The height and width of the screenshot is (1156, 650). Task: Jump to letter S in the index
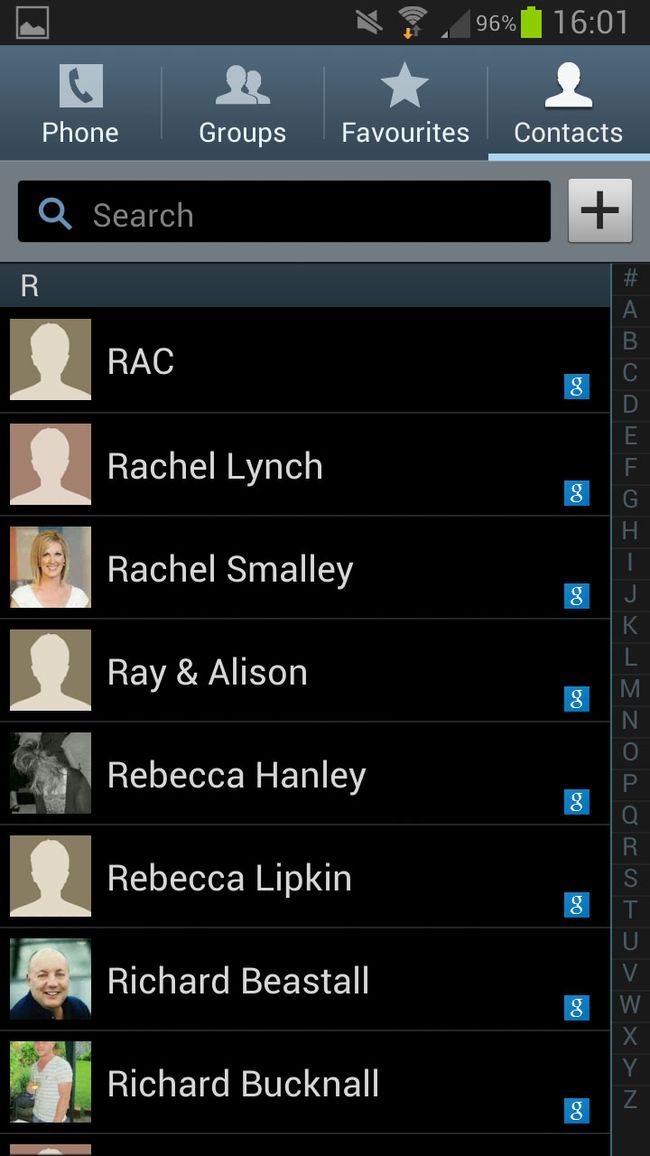point(630,878)
